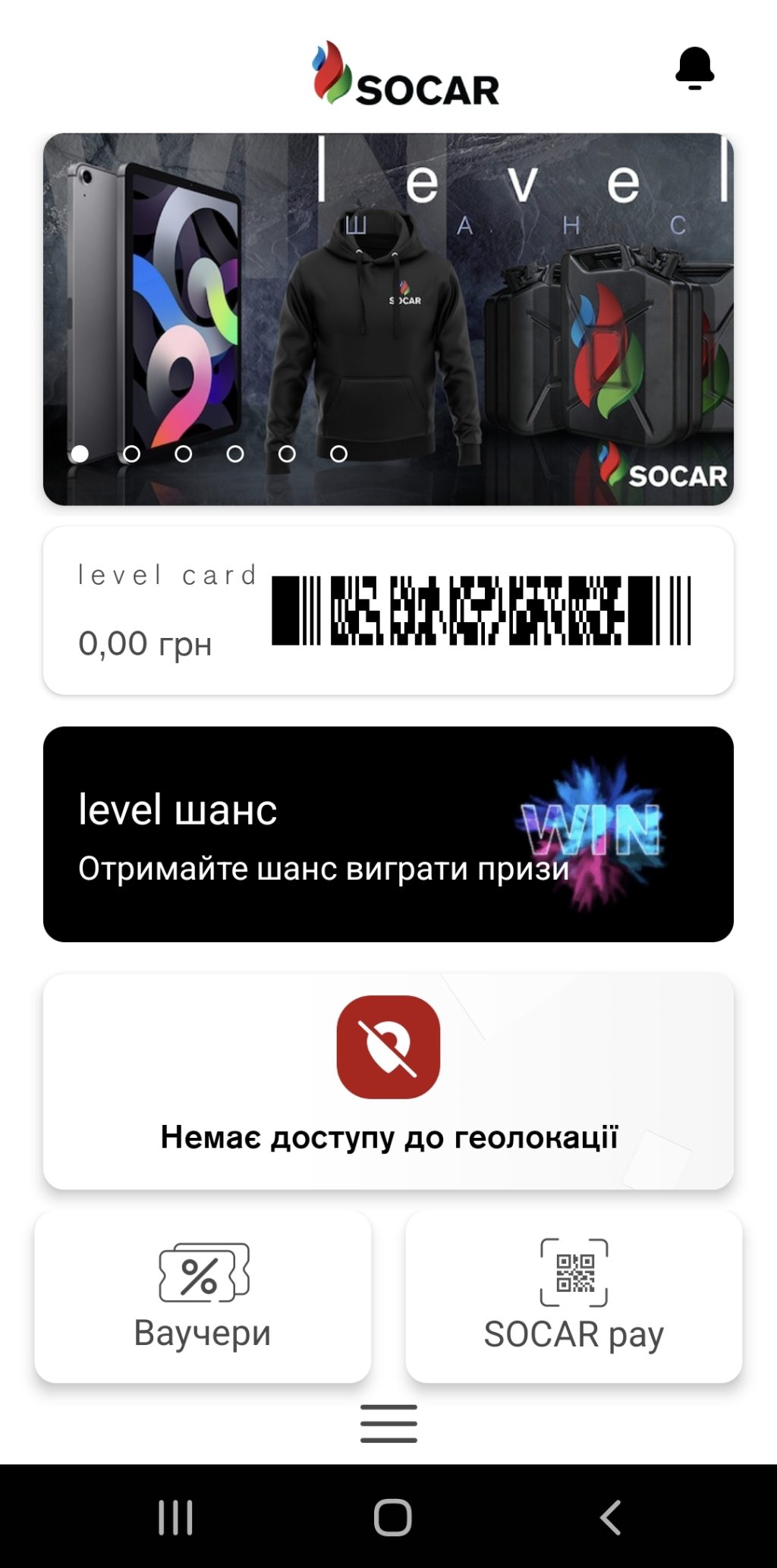Image resolution: width=777 pixels, height=1568 pixels.
Task: Open Ваучери vouchers
Action: pos(203,1297)
